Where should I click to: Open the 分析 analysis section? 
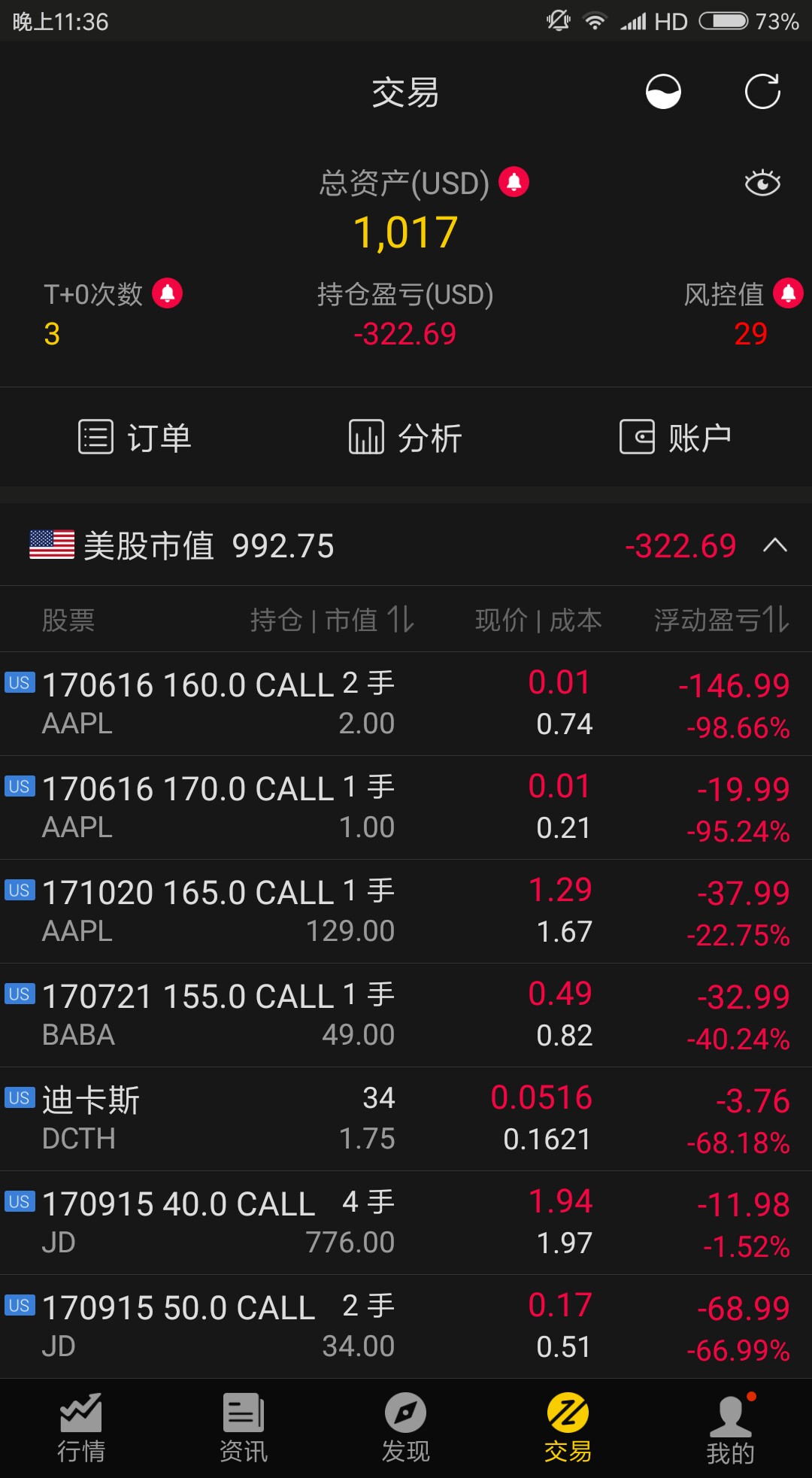pyautogui.click(x=405, y=437)
